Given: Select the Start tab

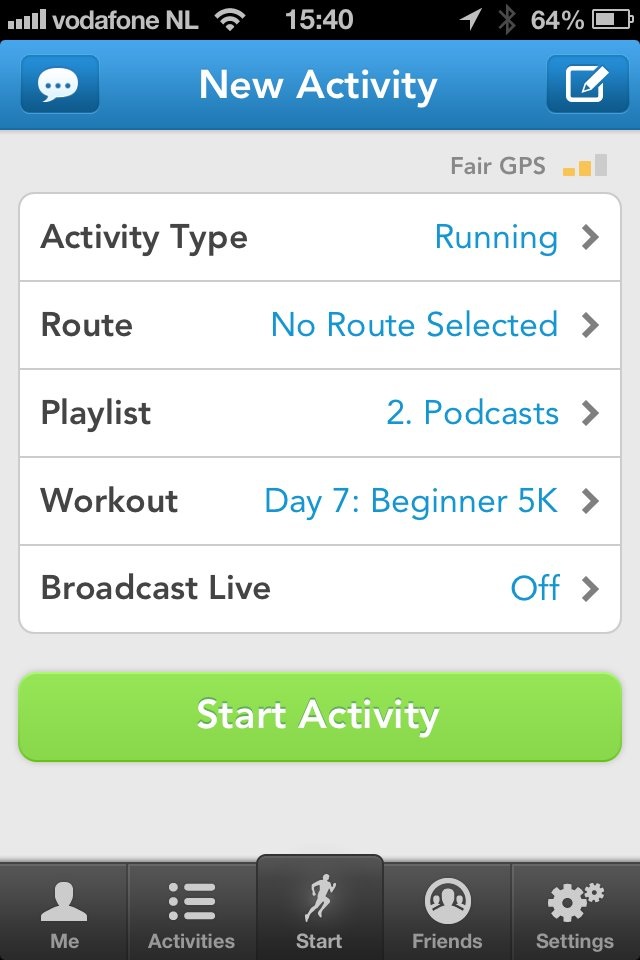Looking at the screenshot, I should [319, 912].
